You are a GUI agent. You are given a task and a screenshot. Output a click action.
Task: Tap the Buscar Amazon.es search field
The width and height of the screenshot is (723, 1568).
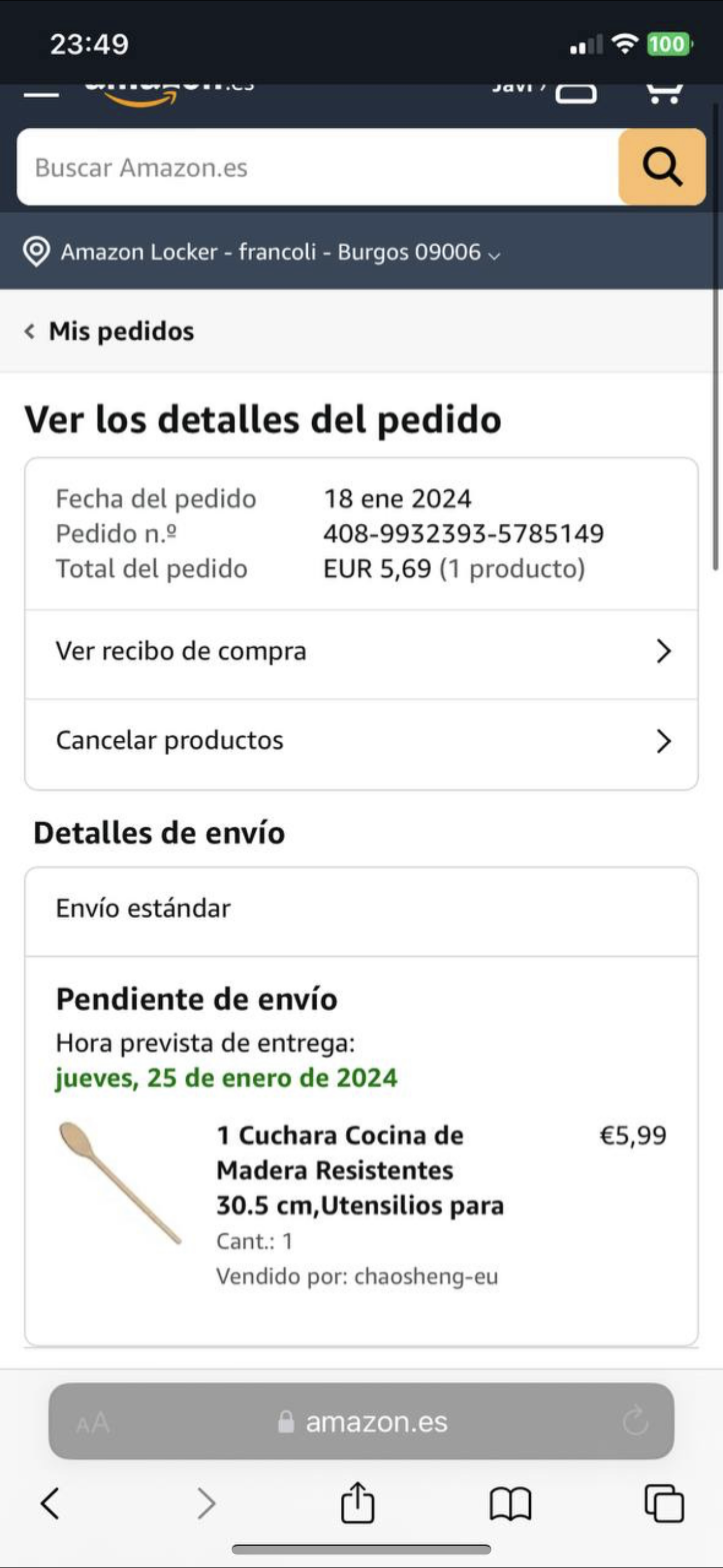click(317, 167)
